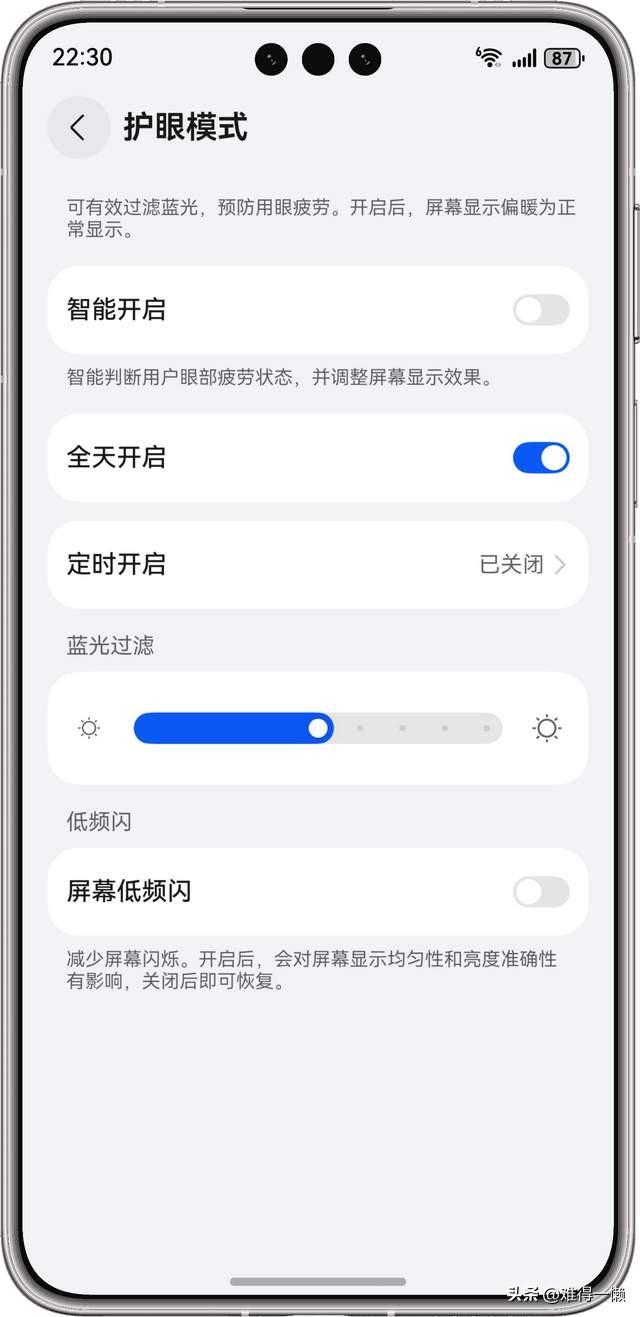Enable the 智能开启 switch
Viewport: 640px width, 1317px height.
pos(541,310)
